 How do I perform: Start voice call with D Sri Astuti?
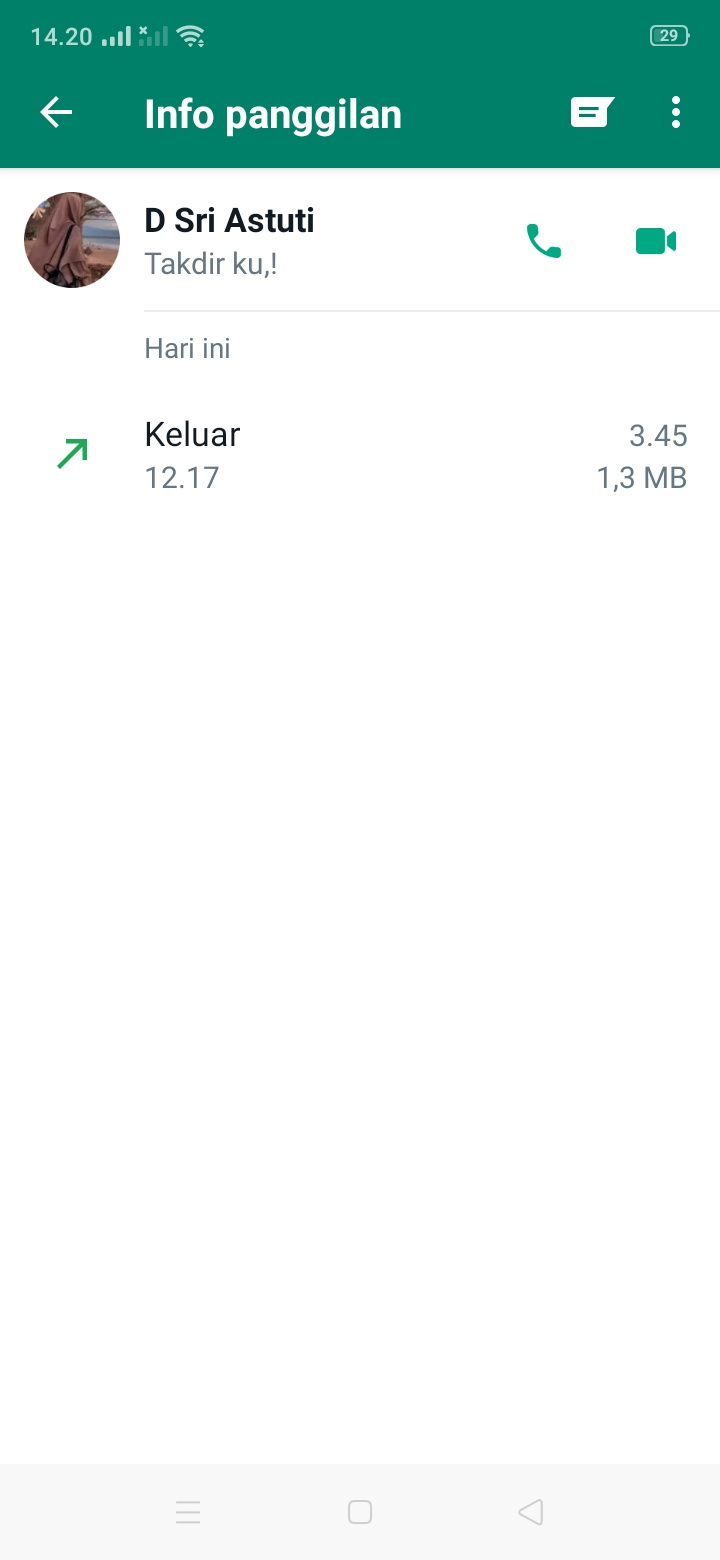coord(544,241)
